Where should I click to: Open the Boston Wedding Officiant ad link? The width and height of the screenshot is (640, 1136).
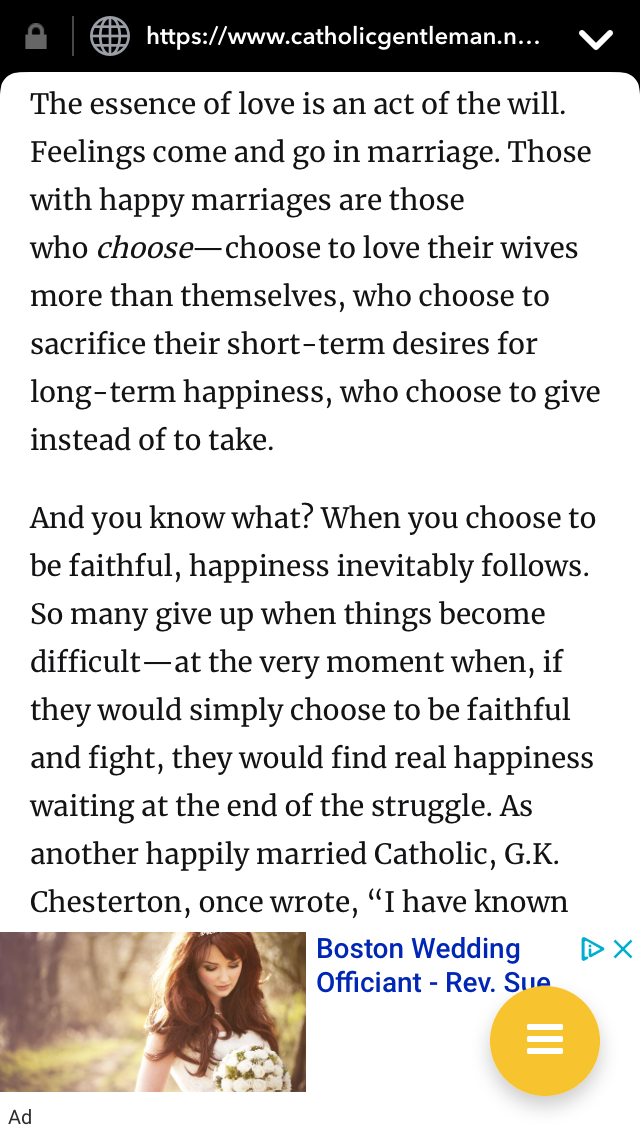pyautogui.click(x=418, y=964)
